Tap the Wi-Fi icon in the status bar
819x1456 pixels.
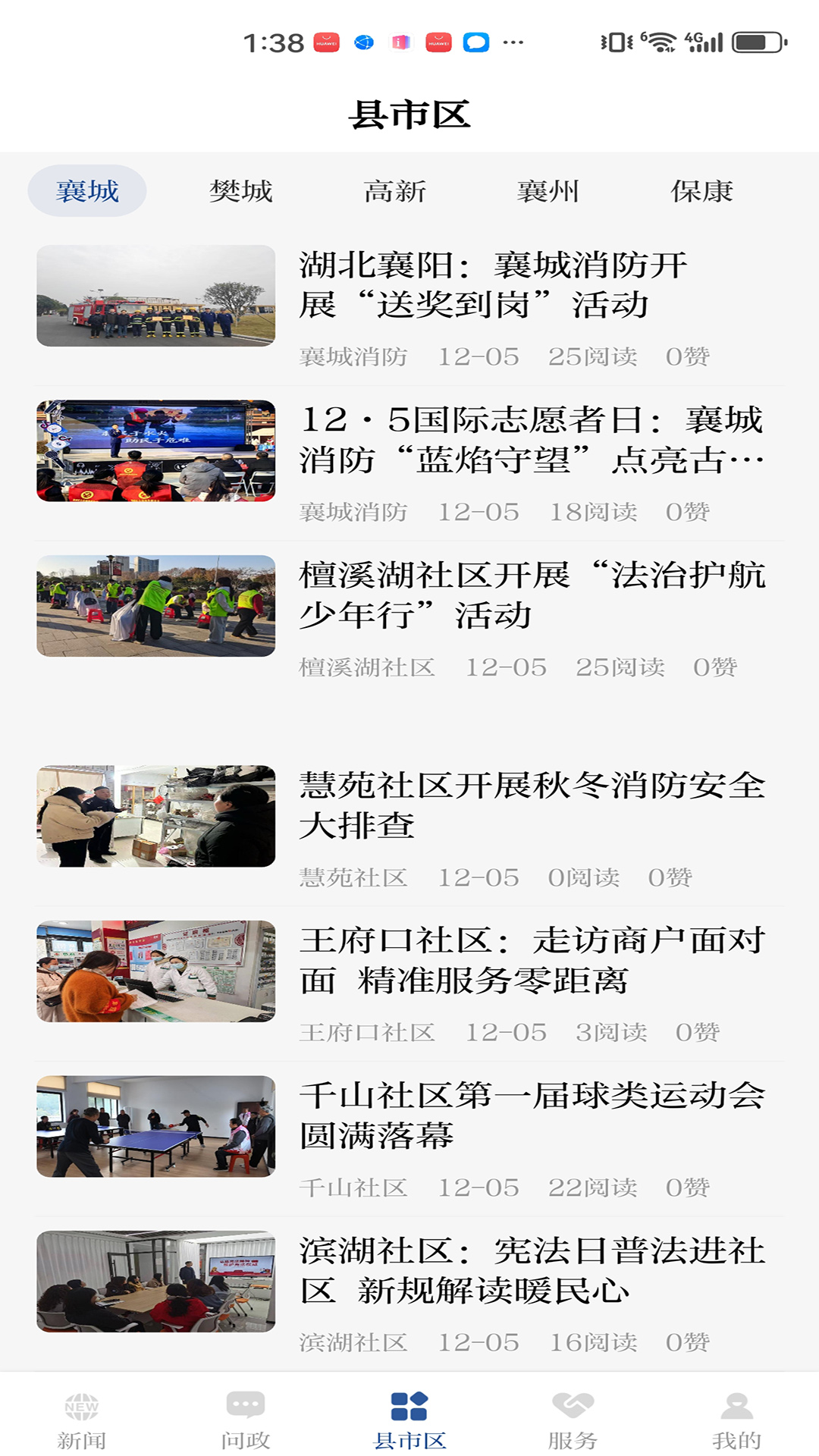662,42
